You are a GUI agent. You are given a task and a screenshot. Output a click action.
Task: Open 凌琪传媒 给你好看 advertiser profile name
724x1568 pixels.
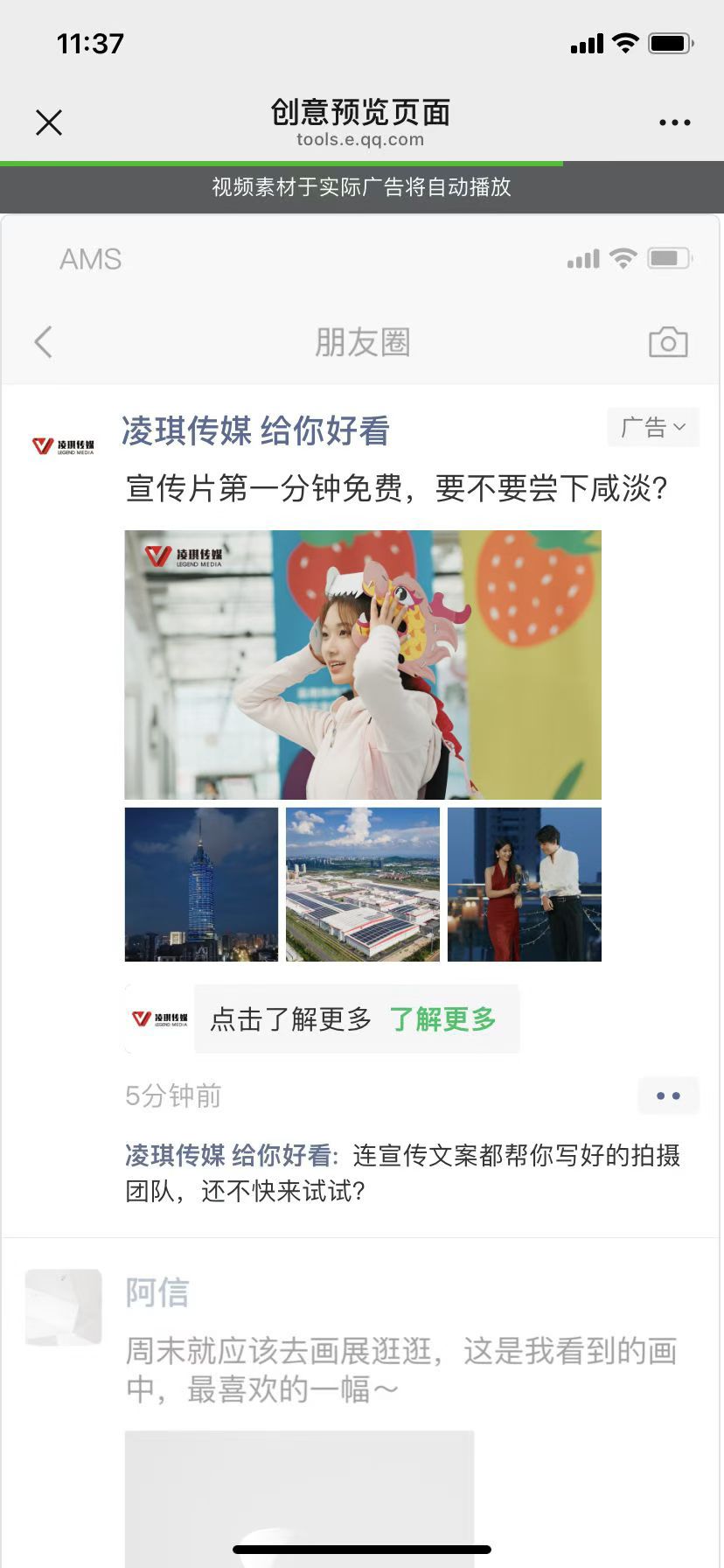click(254, 431)
